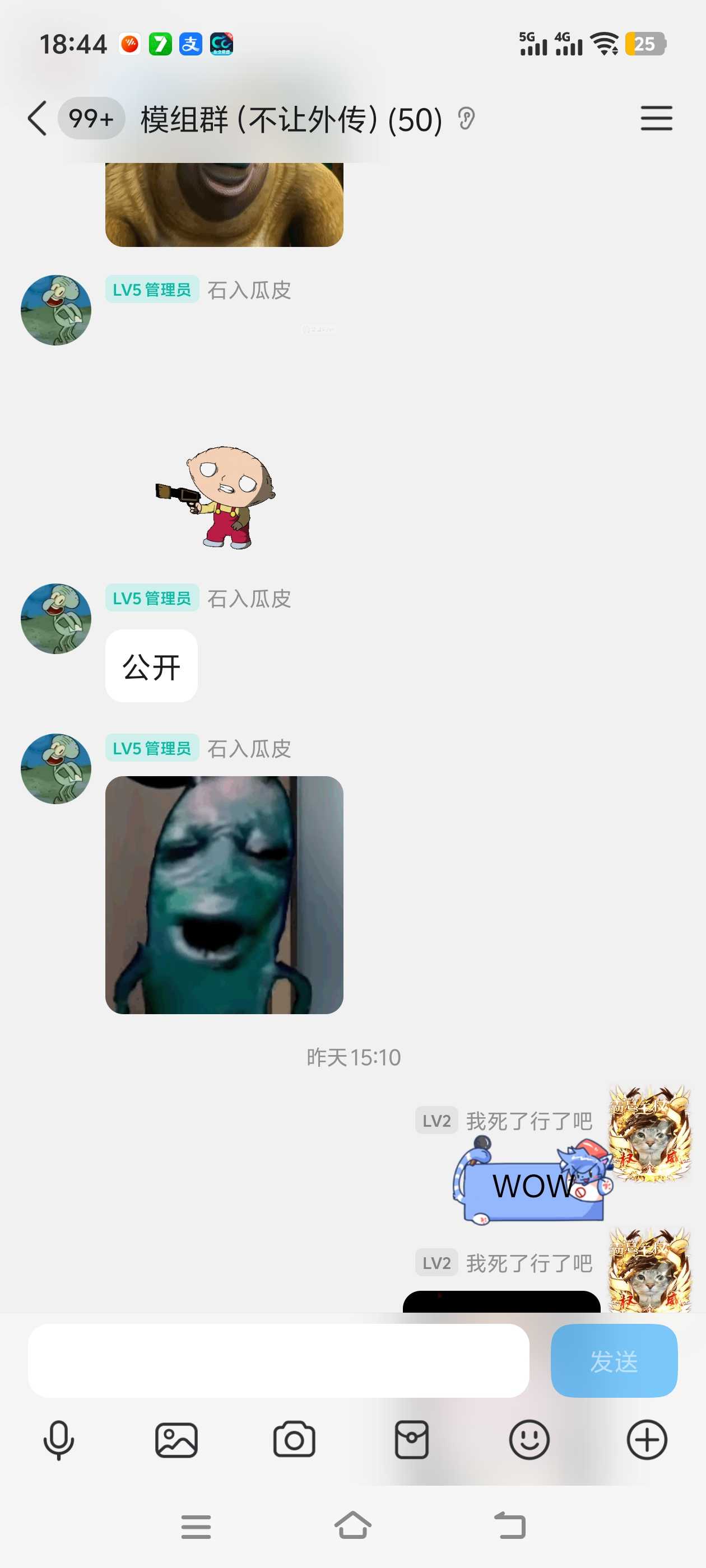706x1568 pixels.
Task: Open 石入瓜皮's avatar next to 公开
Action: (x=56, y=619)
